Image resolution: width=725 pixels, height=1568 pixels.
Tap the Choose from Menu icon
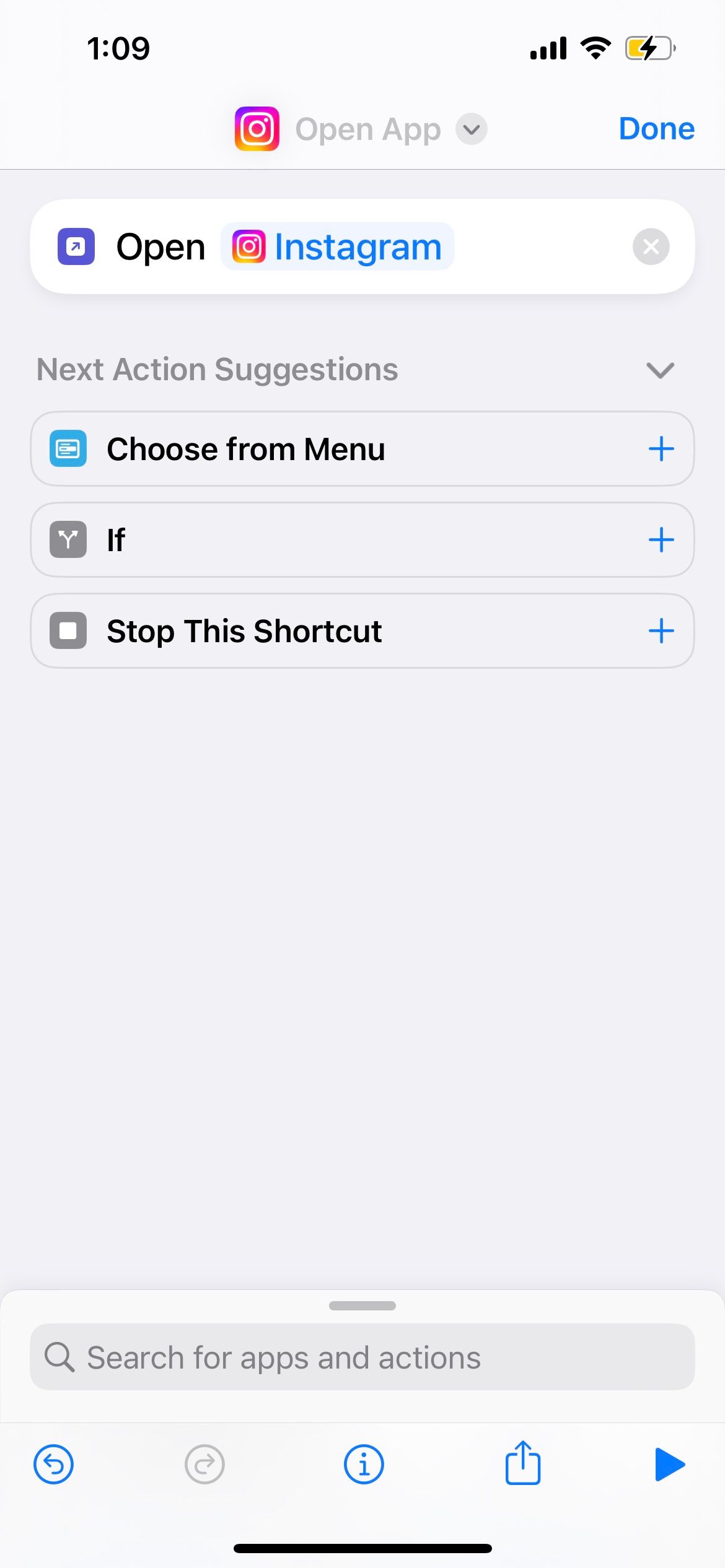coord(68,449)
